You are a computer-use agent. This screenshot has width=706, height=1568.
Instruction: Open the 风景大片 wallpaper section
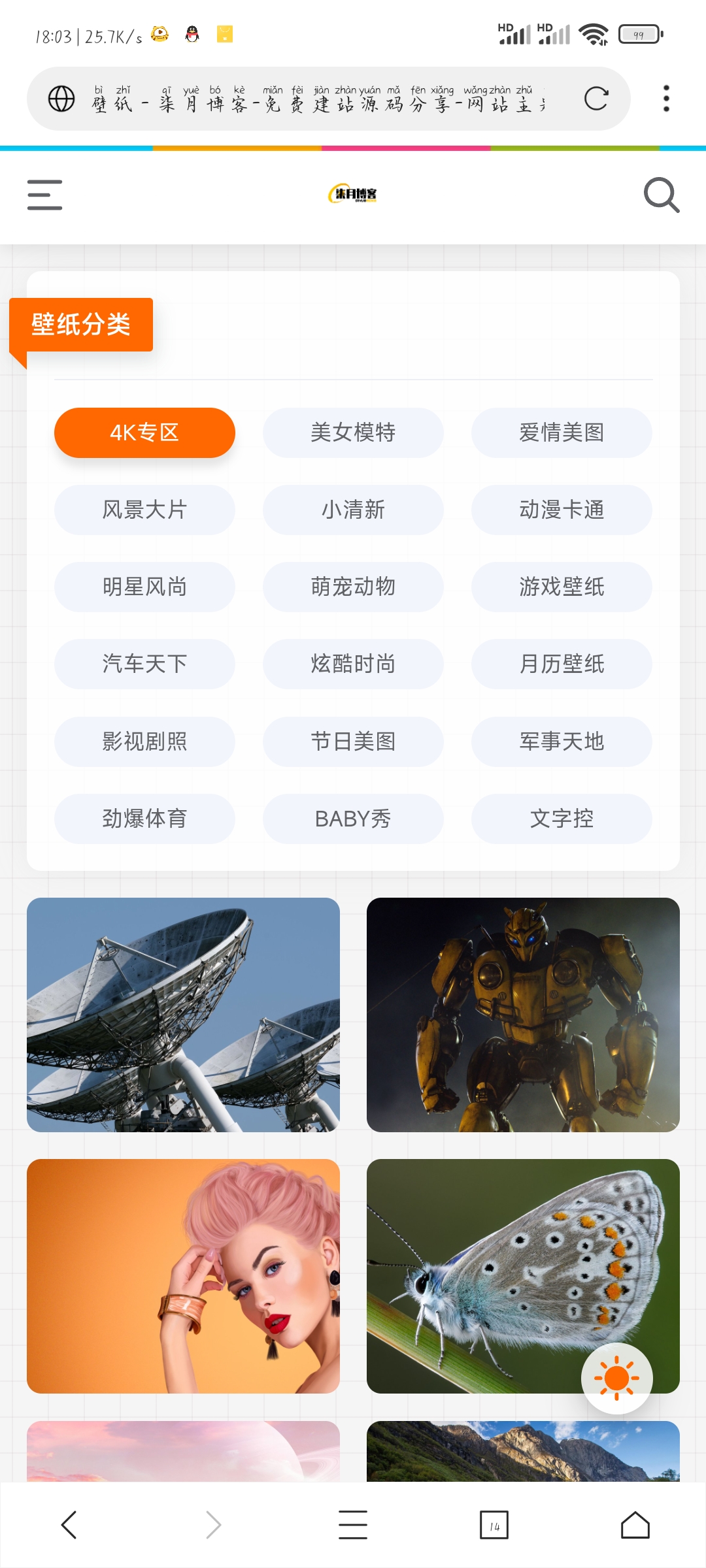pyautogui.click(x=144, y=510)
